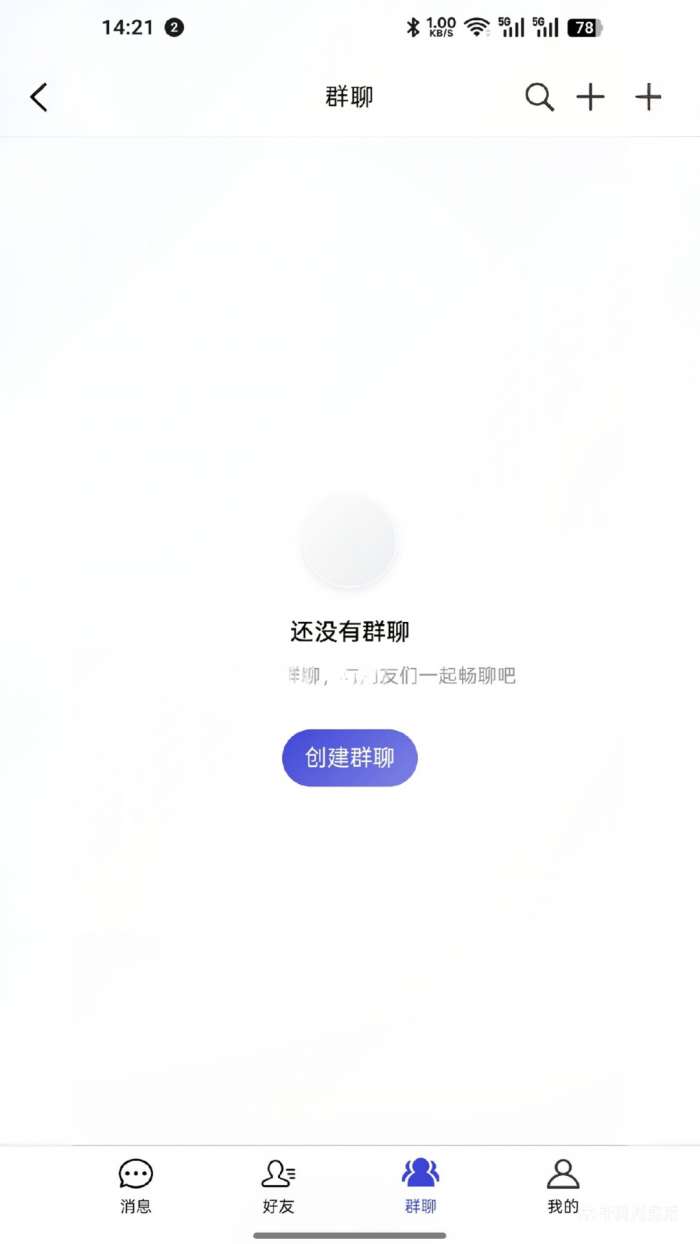Viewport: 700px width, 1244px height.
Task: Go back using the top-left arrow
Action: coord(39,97)
